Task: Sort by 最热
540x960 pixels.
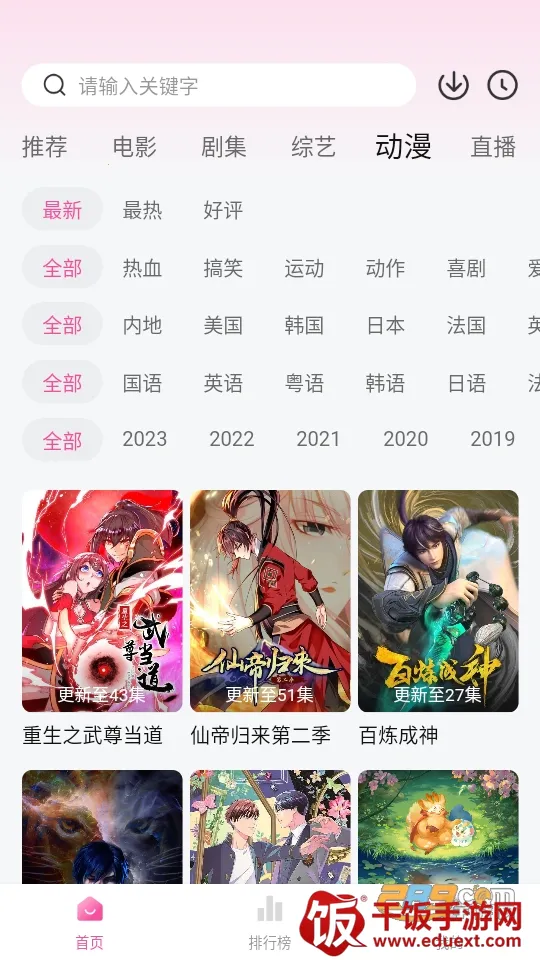Action: (142, 210)
